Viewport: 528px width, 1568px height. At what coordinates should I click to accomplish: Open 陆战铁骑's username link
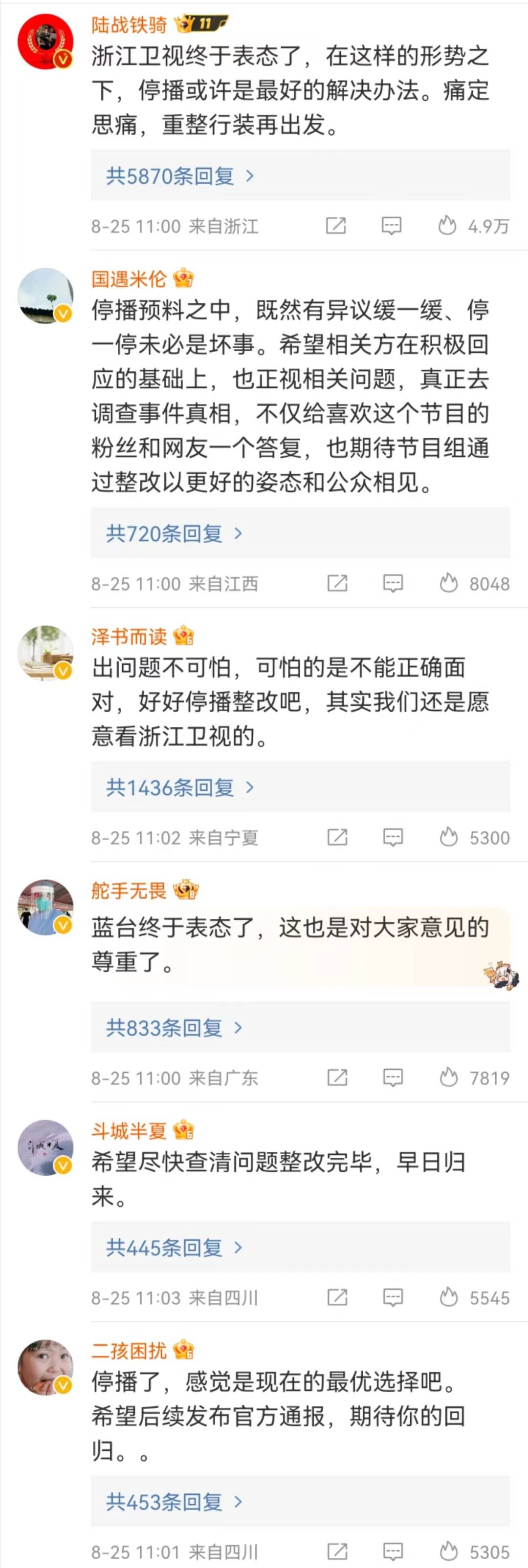129,25
